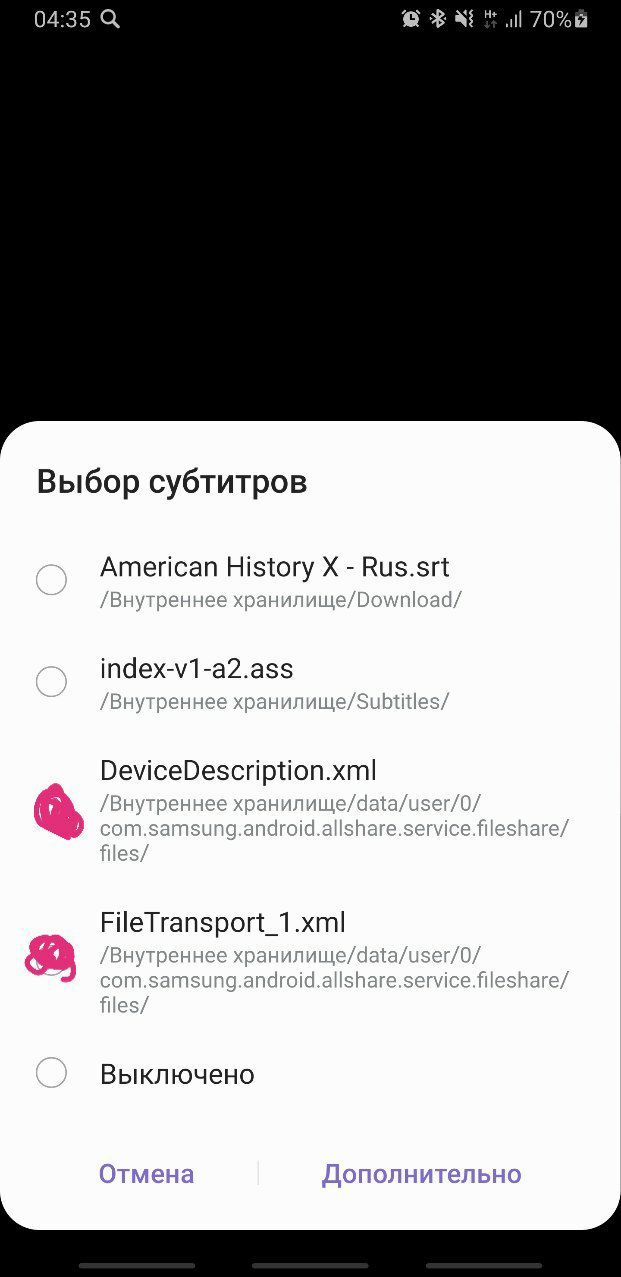The image size is (621, 1277).
Task: Select DeviceDescription.xml as subtitles
Action: [310, 810]
